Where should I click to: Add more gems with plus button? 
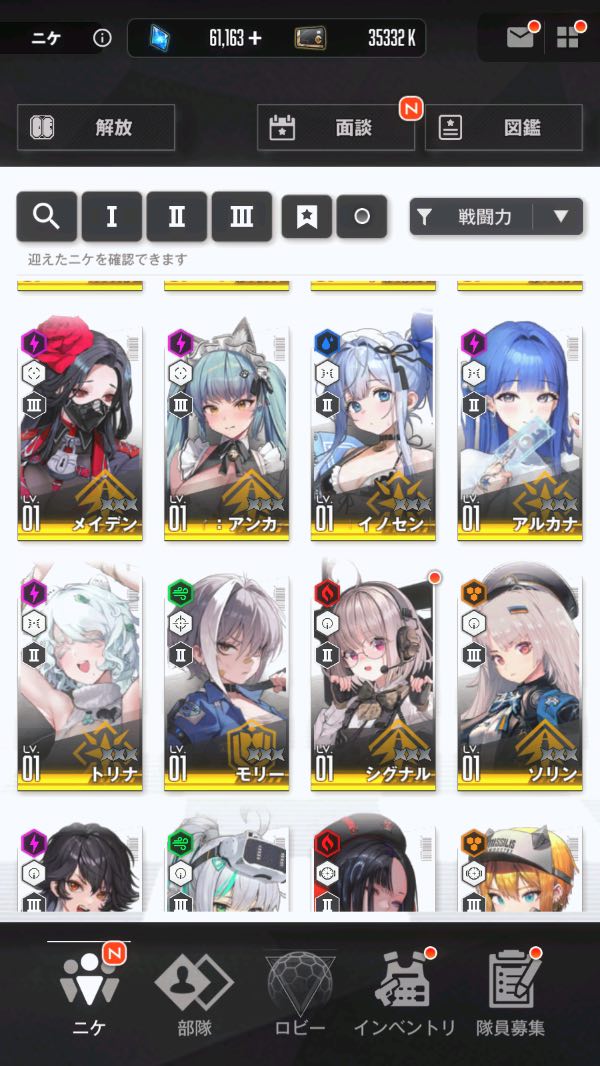click(255, 38)
